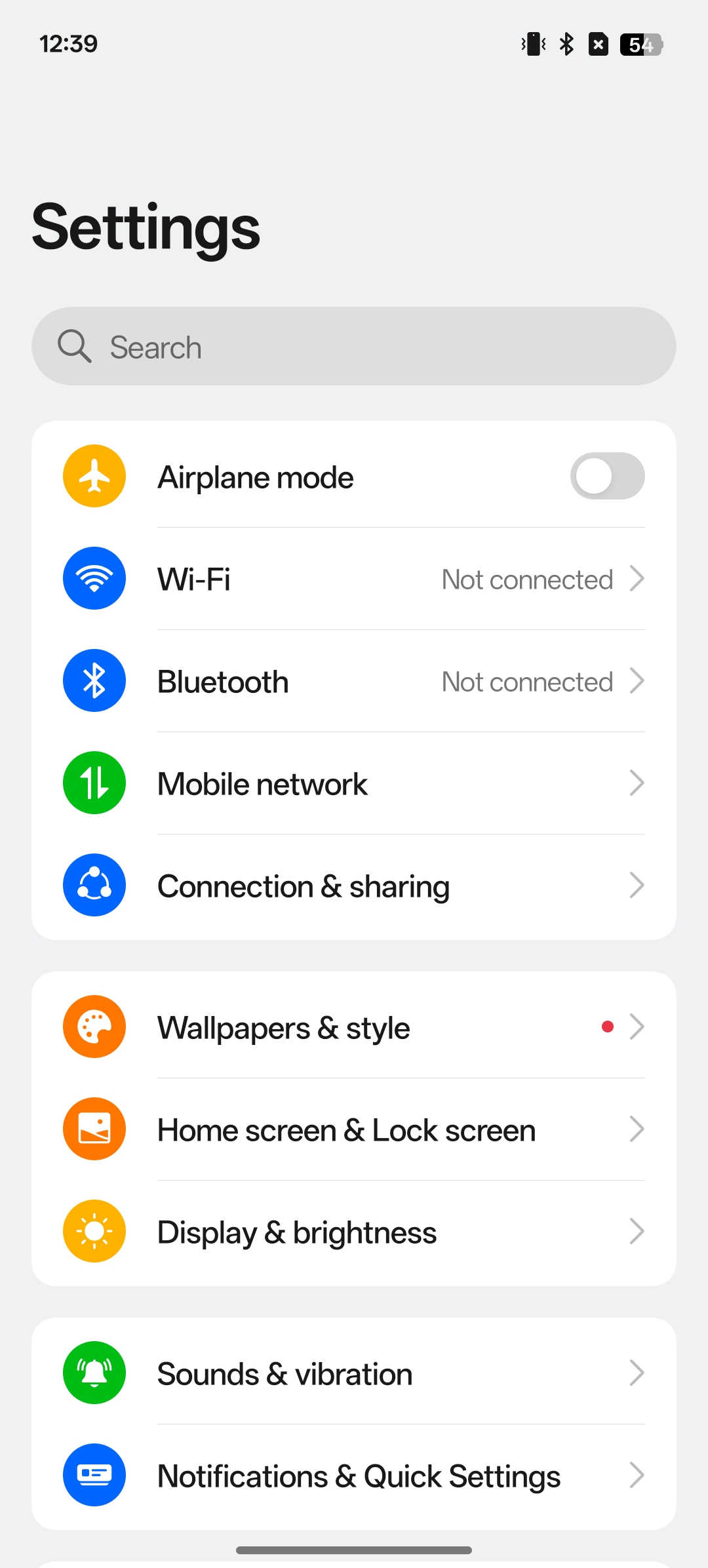This screenshot has width=708, height=1568.
Task: Go to Mobile network
Action: pos(354,783)
